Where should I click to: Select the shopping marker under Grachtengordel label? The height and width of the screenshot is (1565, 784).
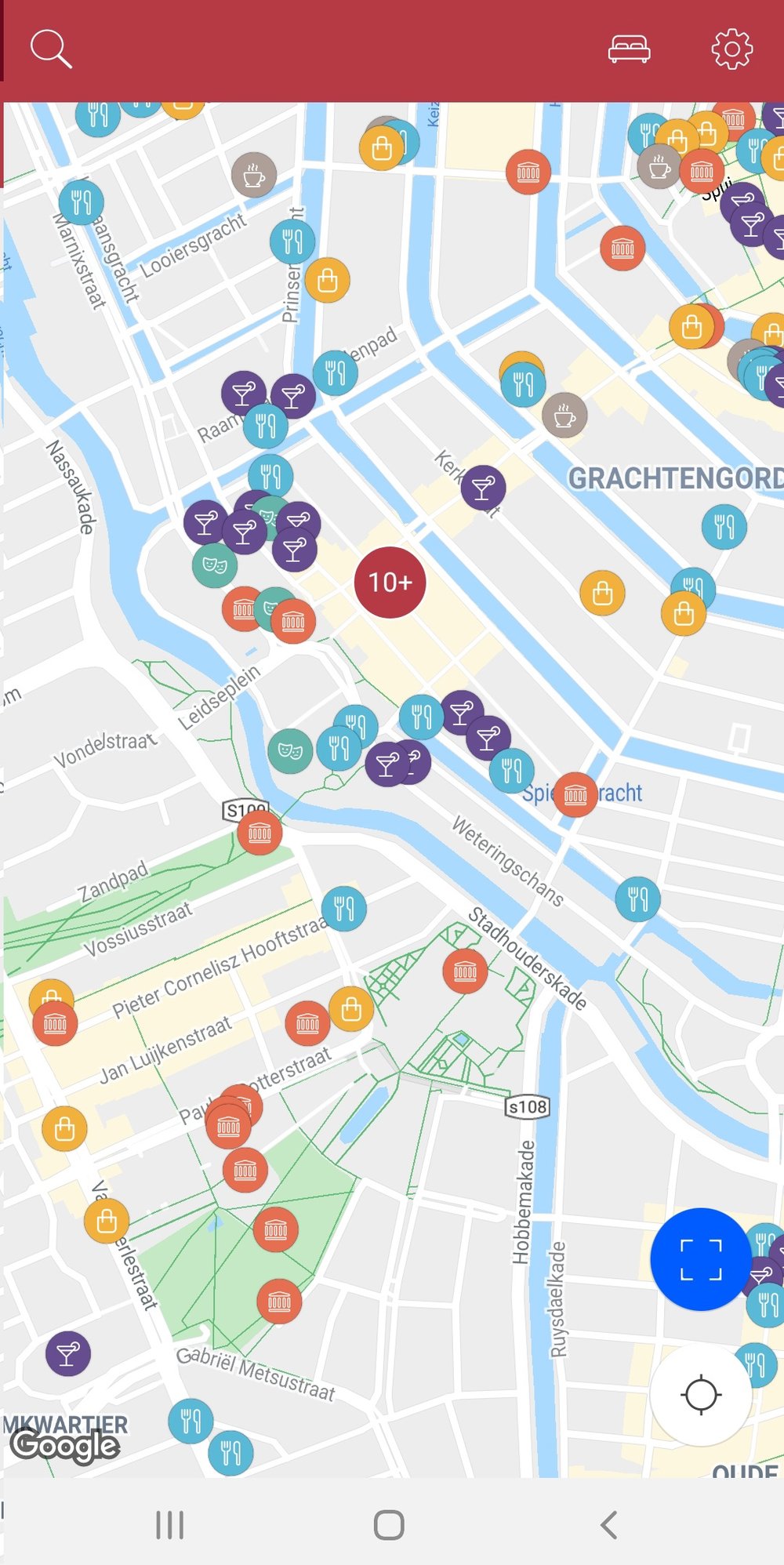(x=602, y=592)
